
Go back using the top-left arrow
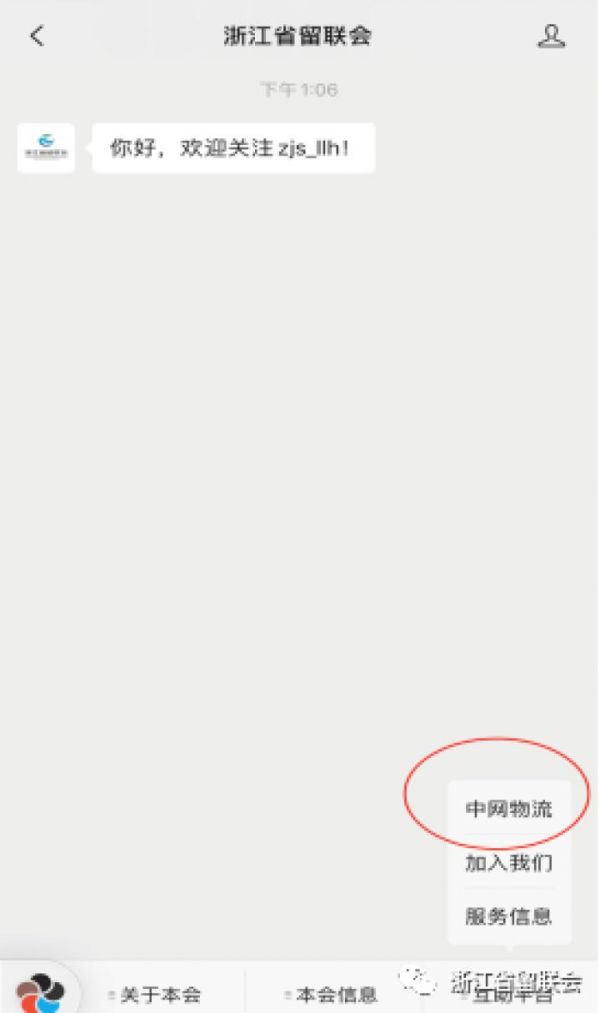(37, 36)
